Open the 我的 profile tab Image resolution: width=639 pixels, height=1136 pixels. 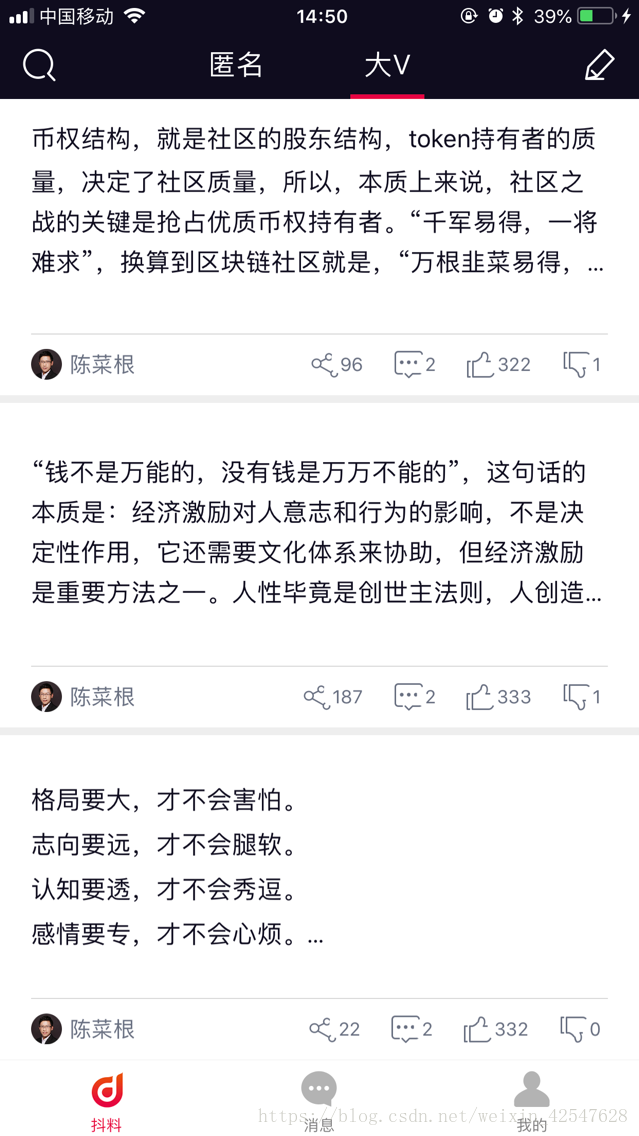pyautogui.click(x=531, y=1100)
